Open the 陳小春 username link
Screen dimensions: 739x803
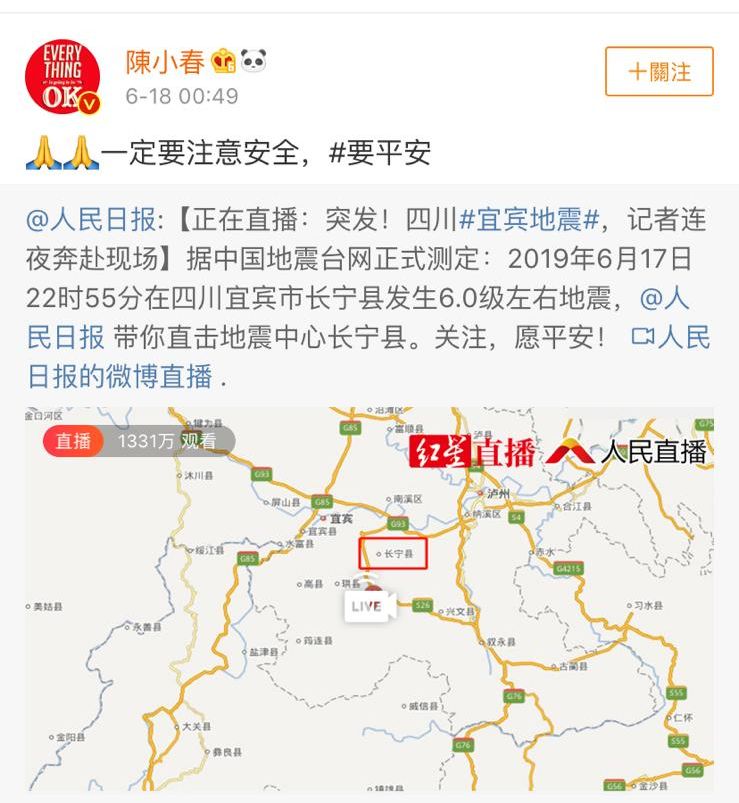[165, 63]
